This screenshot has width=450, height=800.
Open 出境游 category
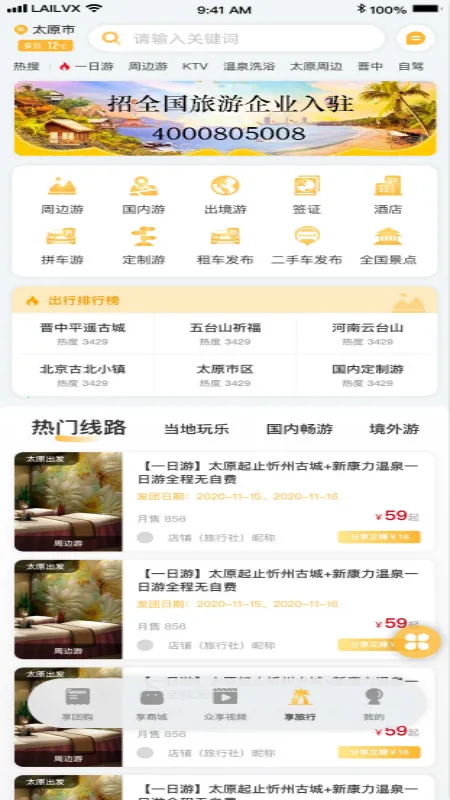click(x=225, y=195)
